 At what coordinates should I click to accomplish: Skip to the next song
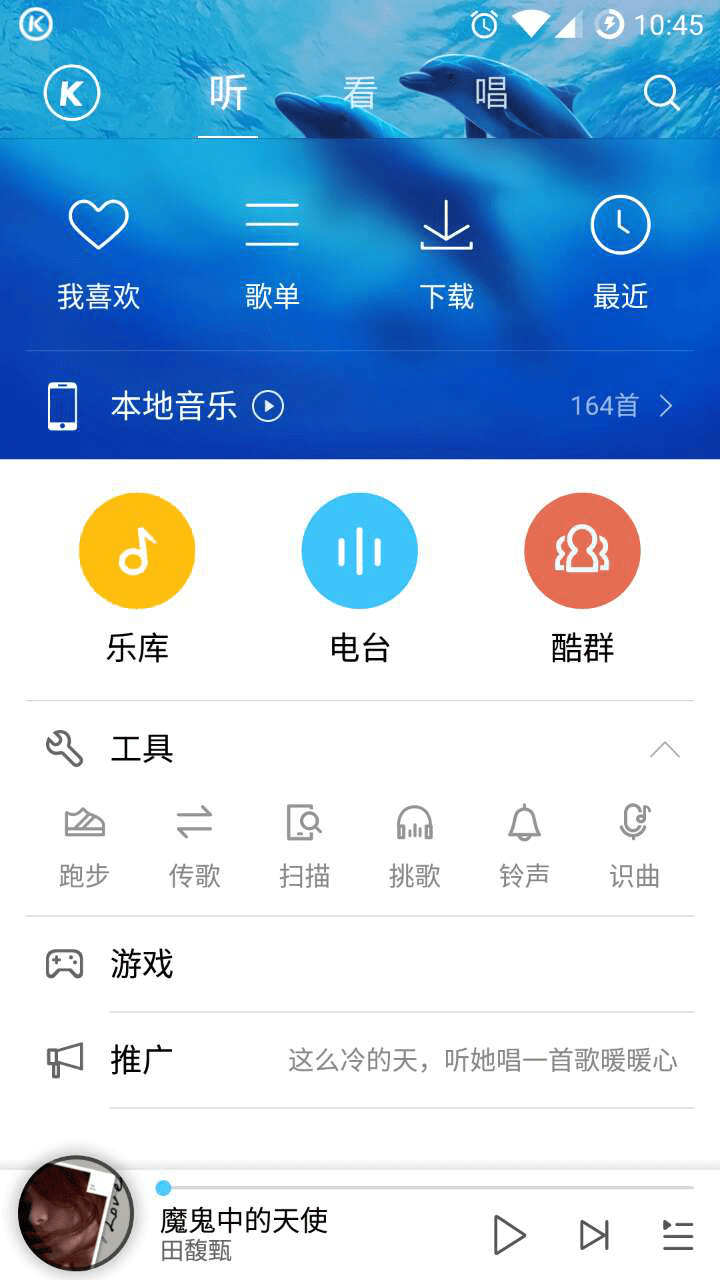pos(594,1236)
